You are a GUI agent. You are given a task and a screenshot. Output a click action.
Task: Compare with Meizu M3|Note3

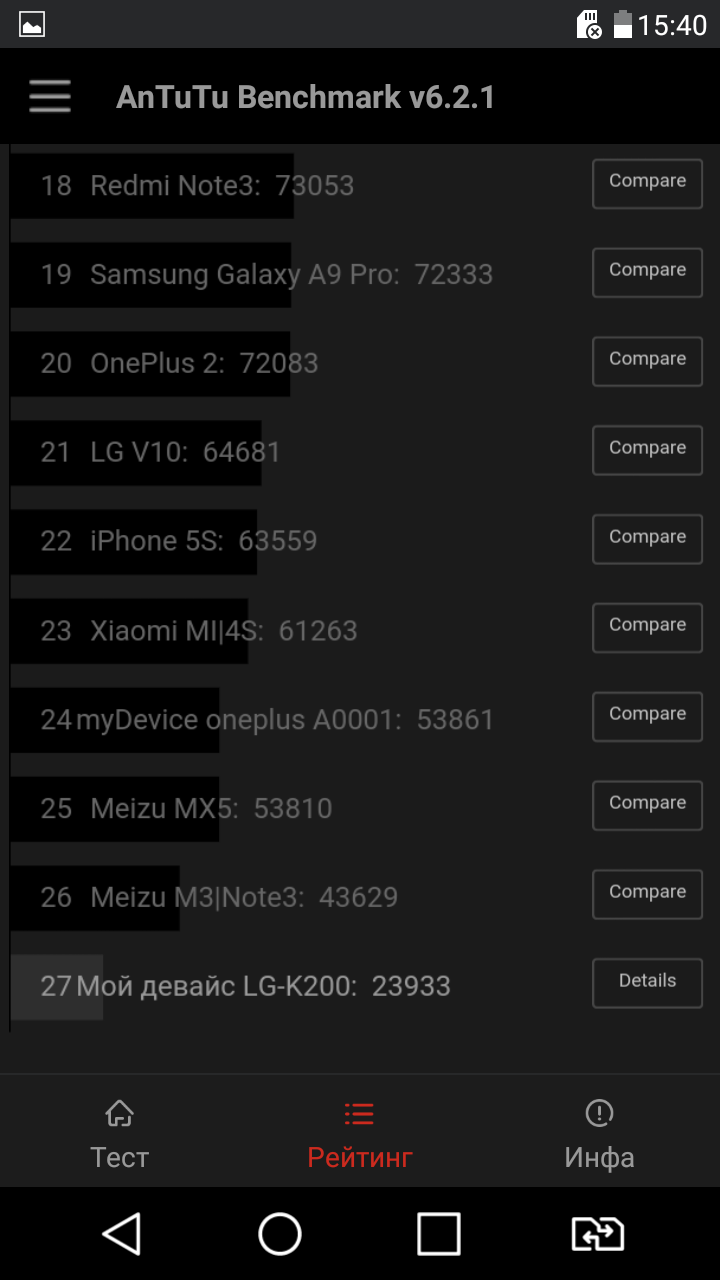click(647, 895)
